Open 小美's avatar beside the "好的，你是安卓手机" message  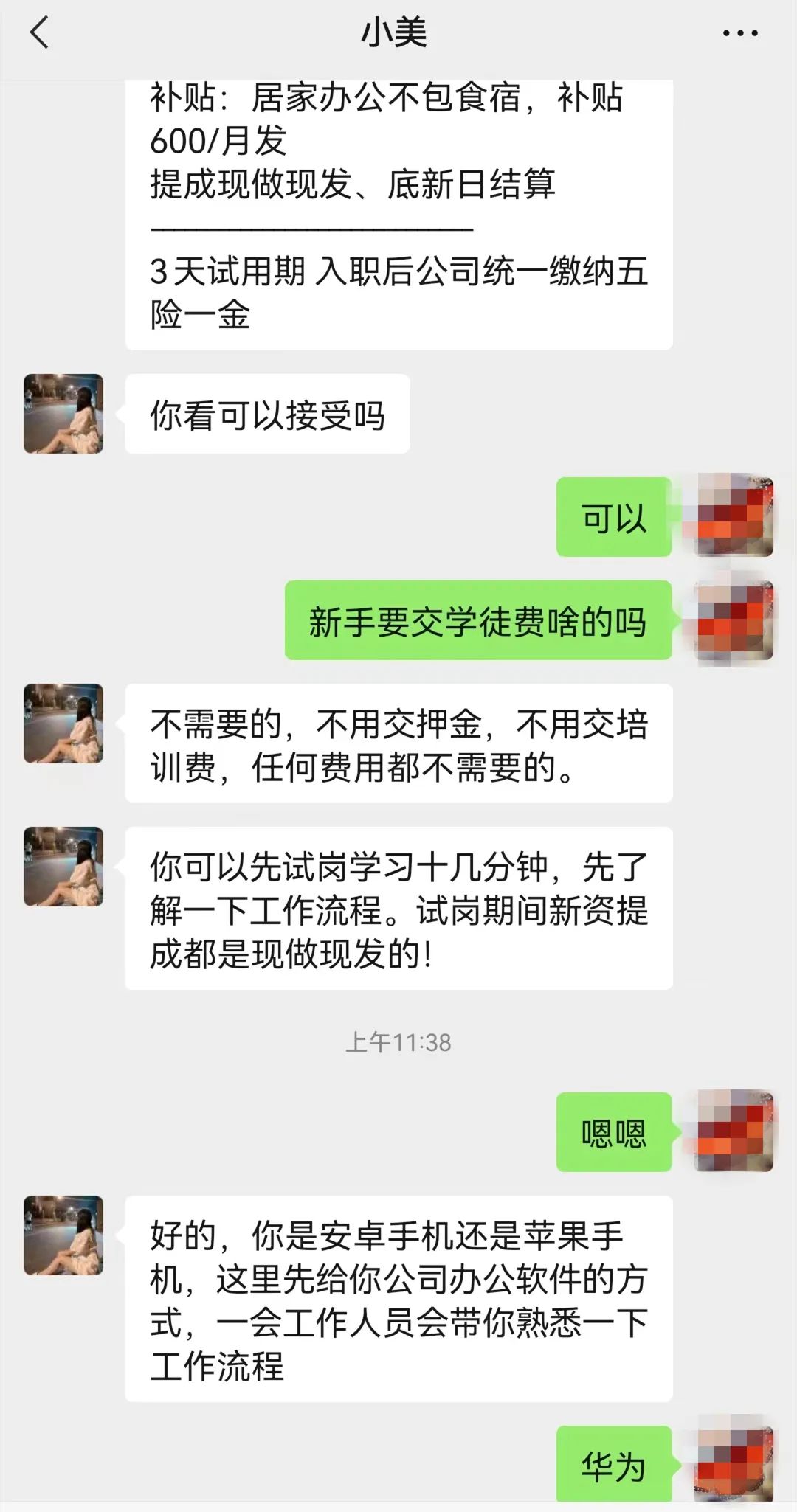point(63,1235)
